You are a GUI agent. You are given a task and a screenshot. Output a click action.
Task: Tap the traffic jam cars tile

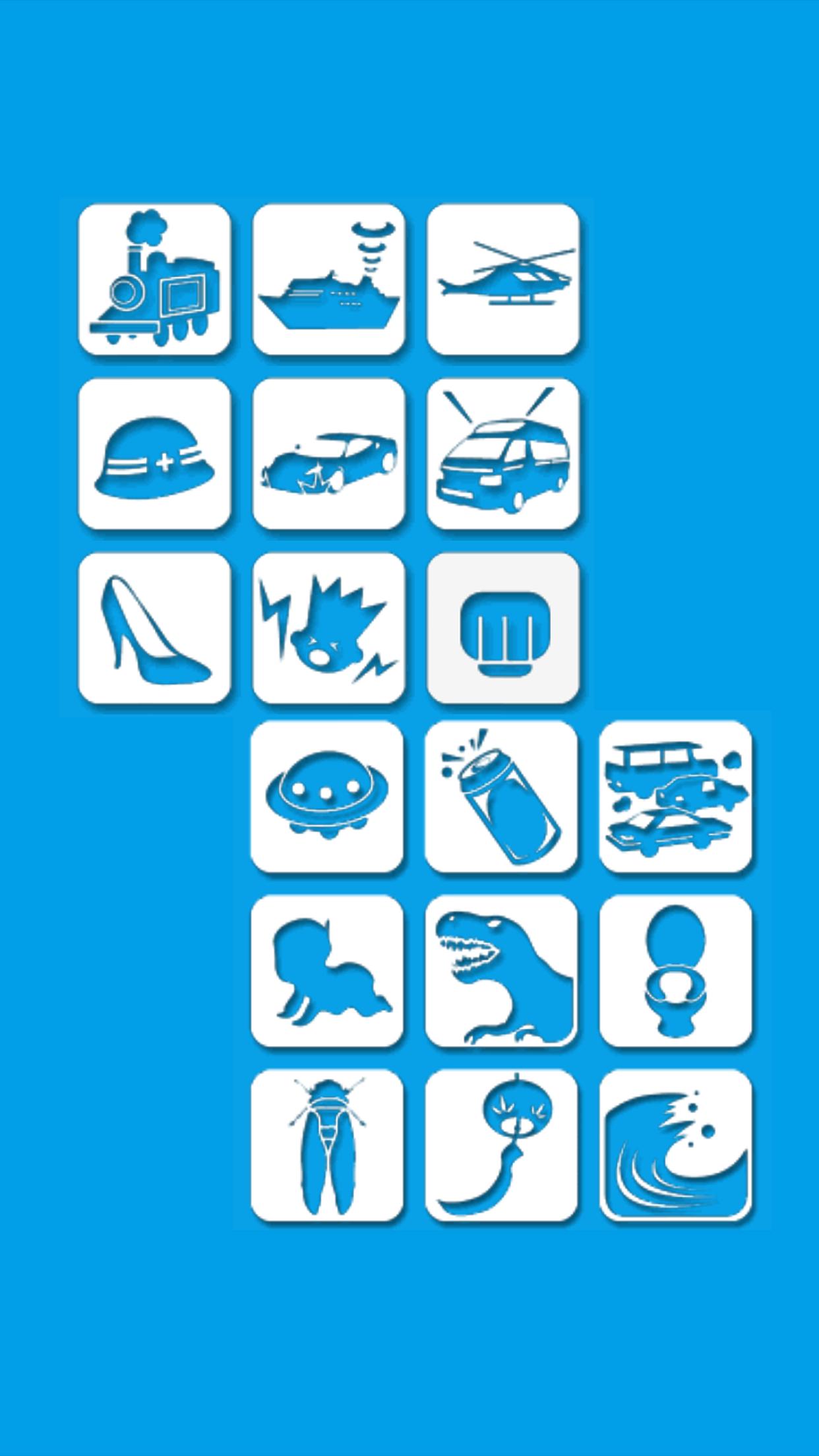675,797
